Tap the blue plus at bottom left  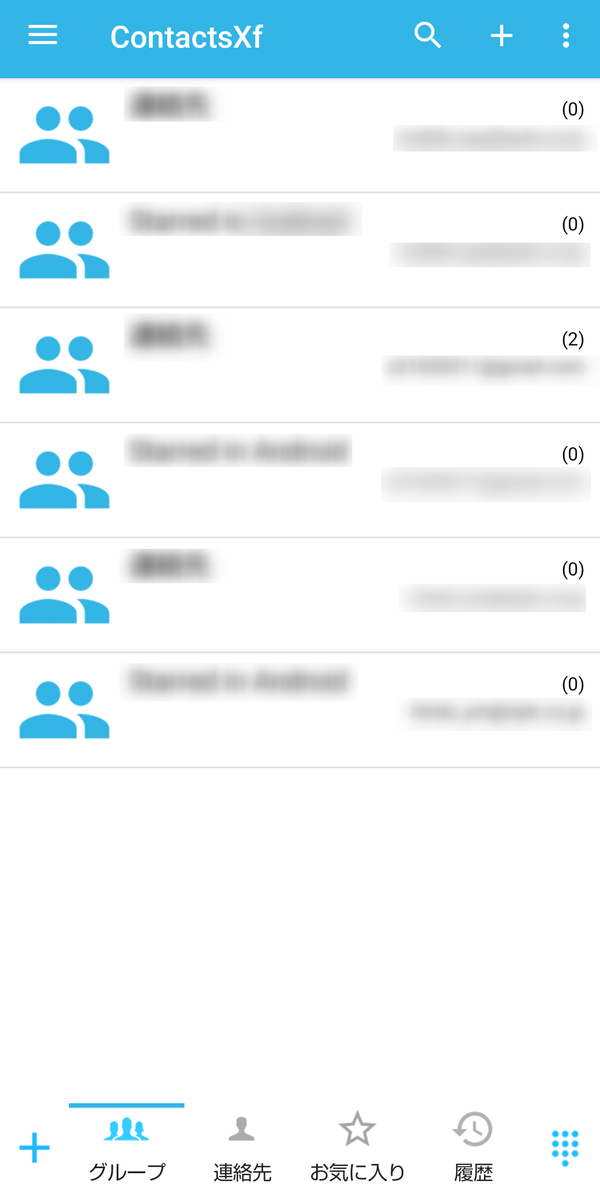pyautogui.click(x=34, y=1147)
